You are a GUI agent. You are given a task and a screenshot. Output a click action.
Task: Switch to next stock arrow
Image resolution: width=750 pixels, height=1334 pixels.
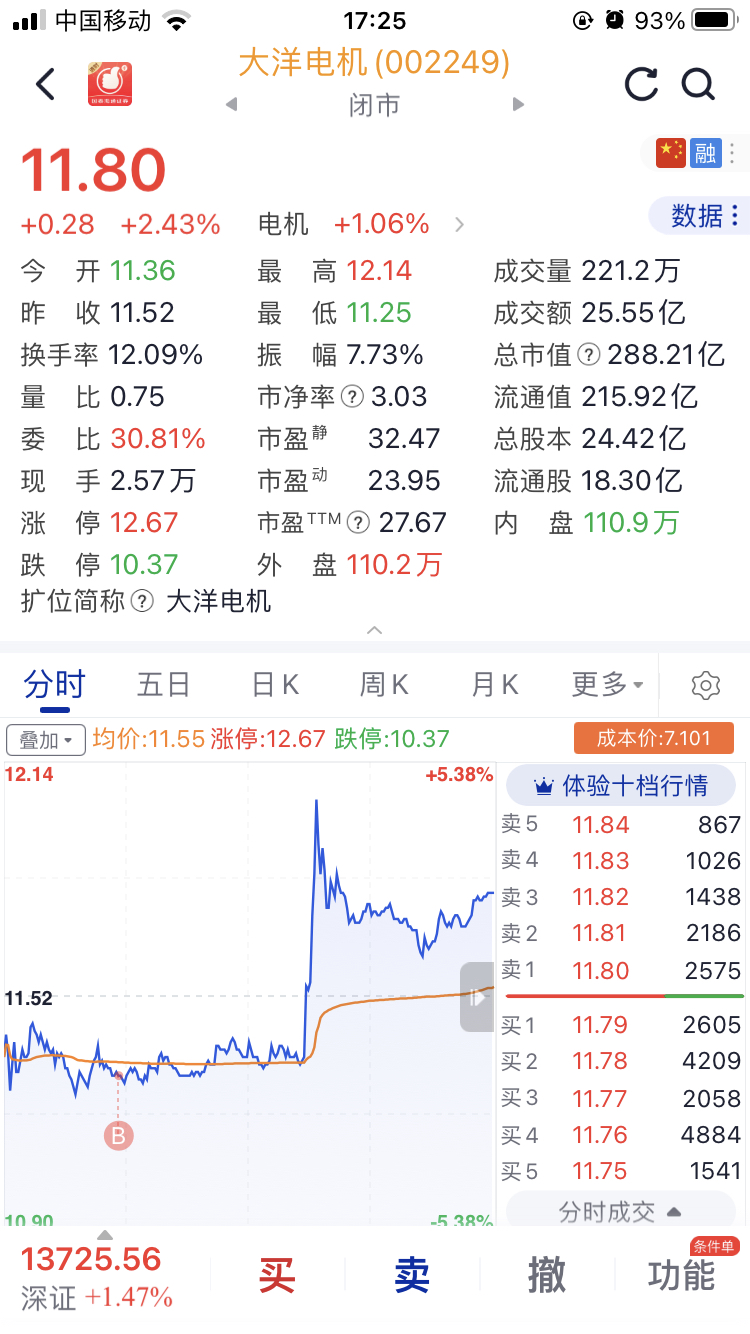(x=518, y=105)
